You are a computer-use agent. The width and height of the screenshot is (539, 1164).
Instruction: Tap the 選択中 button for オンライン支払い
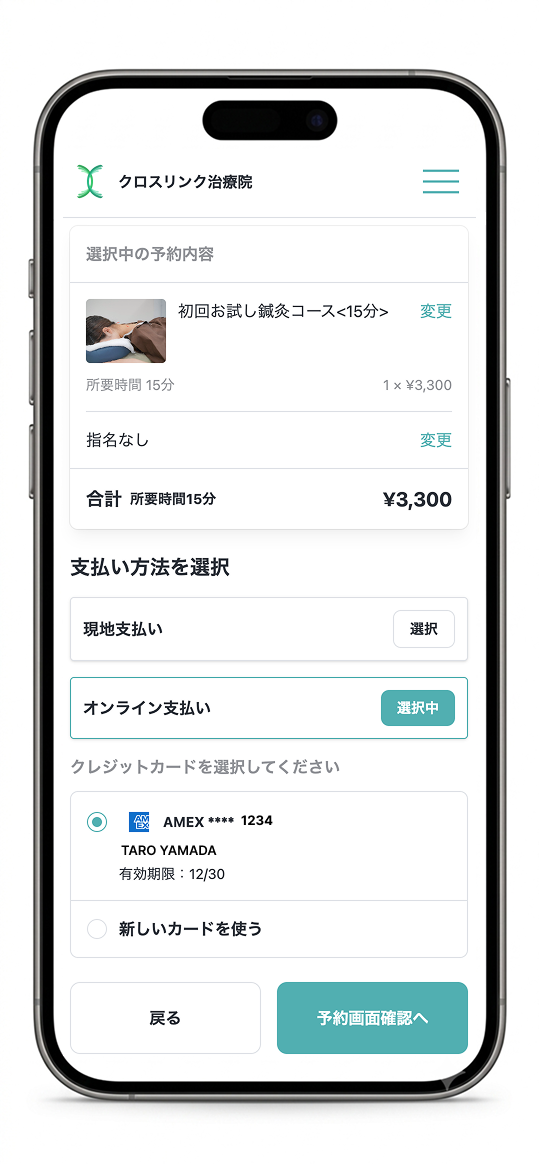click(x=417, y=708)
